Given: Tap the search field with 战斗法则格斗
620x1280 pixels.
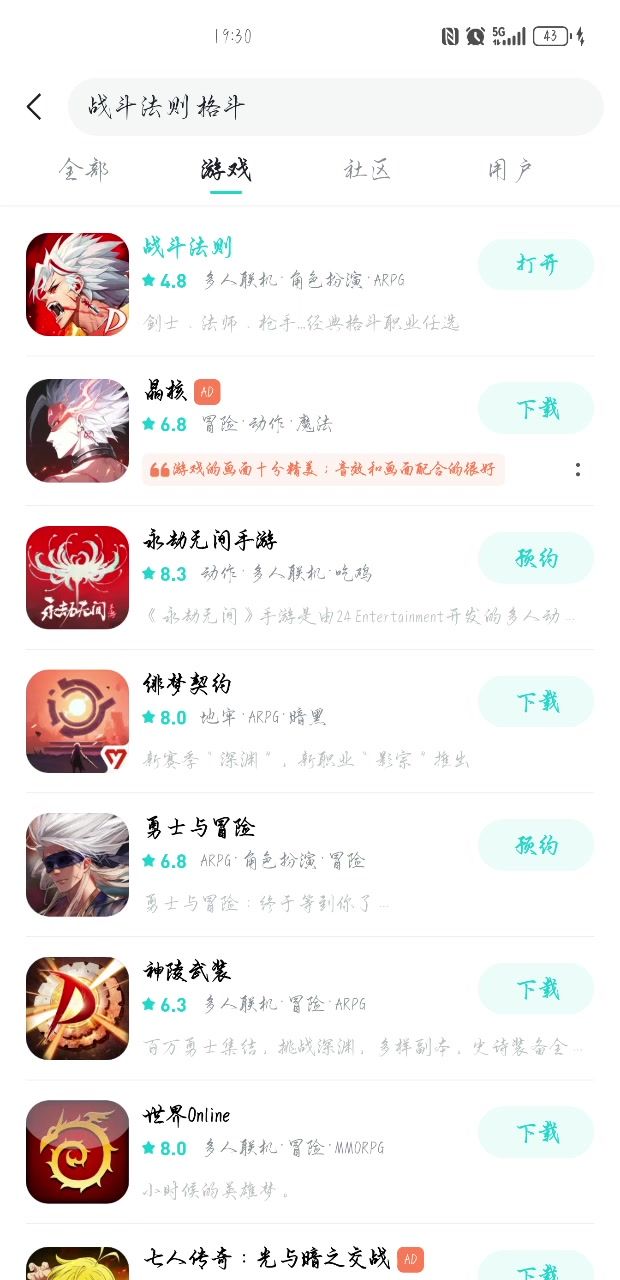Looking at the screenshot, I should tap(335, 107).
